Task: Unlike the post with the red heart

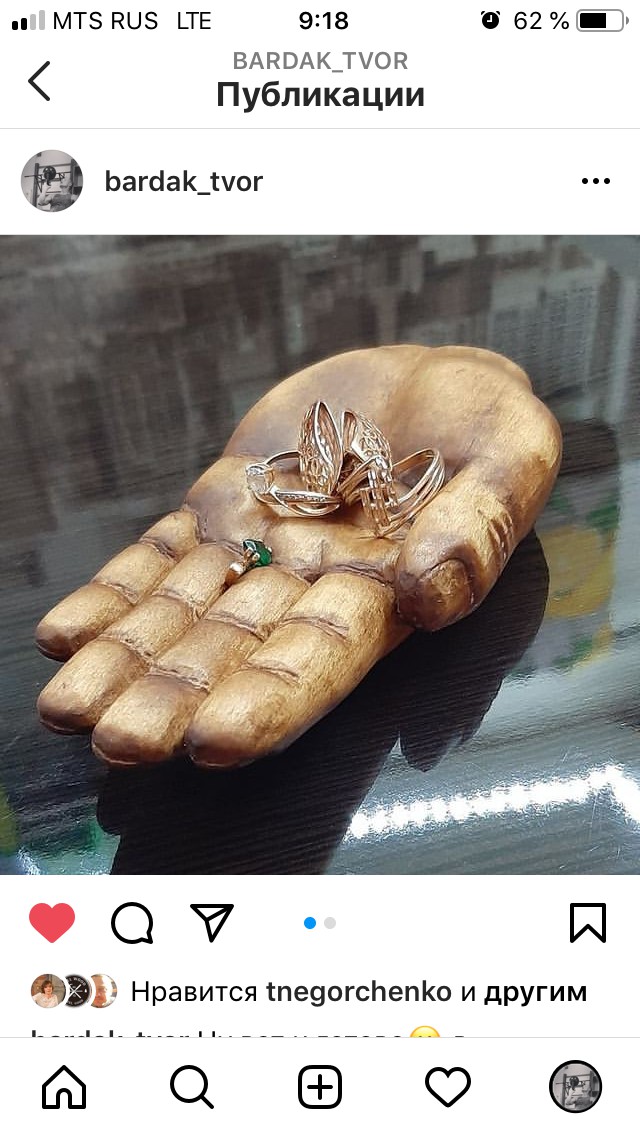Action: click(52, 922)
